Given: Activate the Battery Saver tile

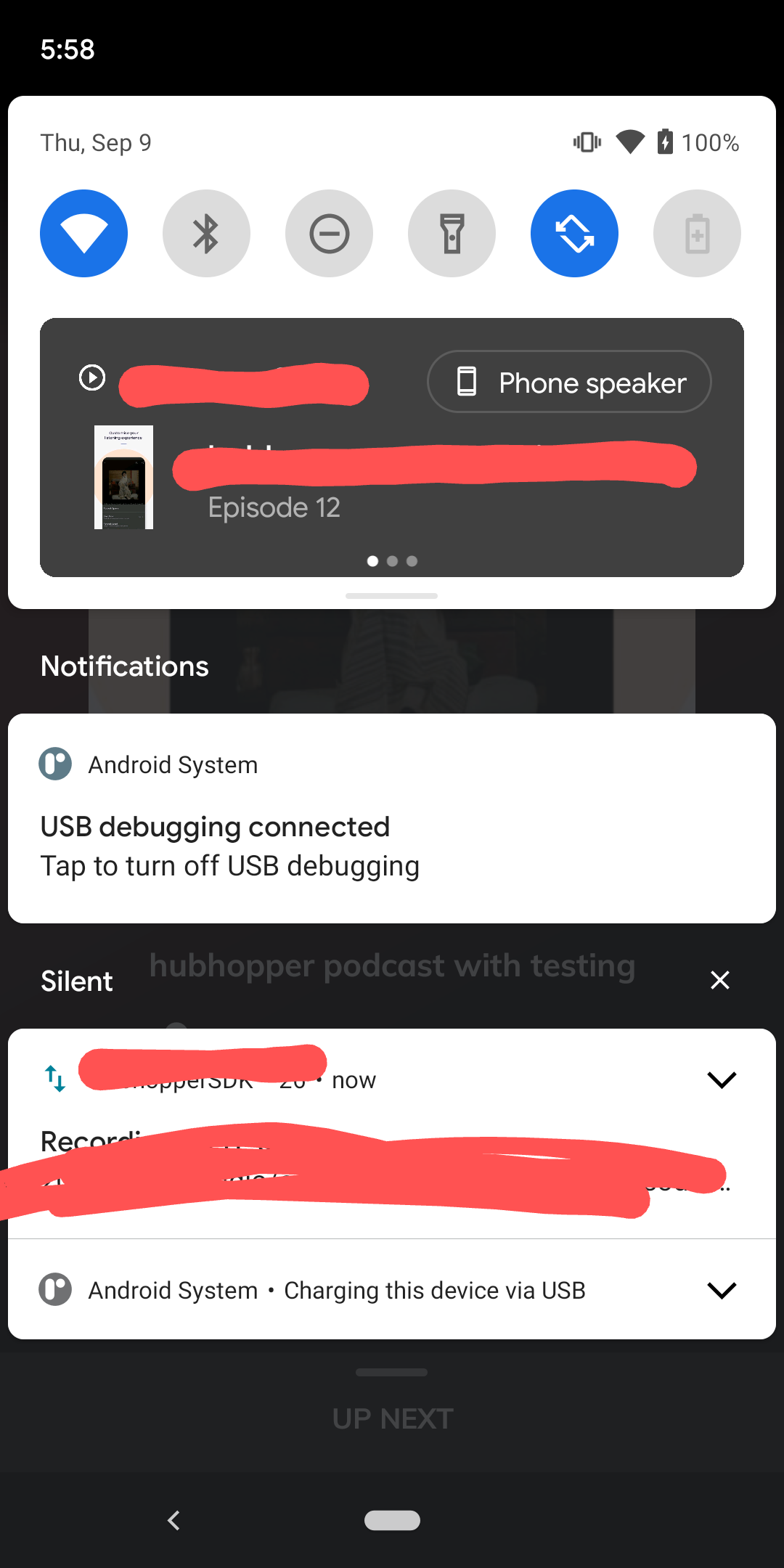Looking at the screenshot, I should [x=696, y=233].
